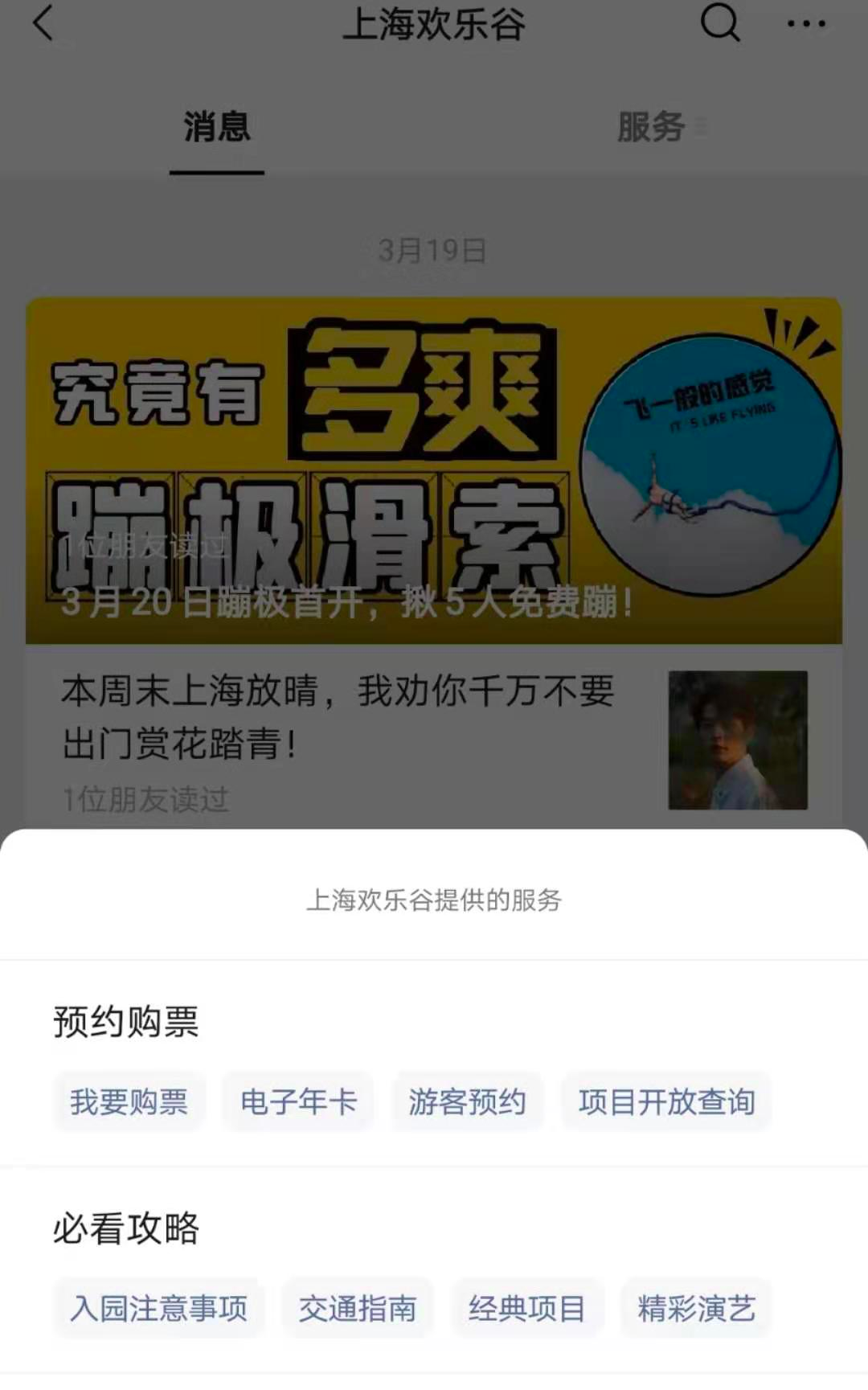Check 项目开放查询

pos(666,1101)
